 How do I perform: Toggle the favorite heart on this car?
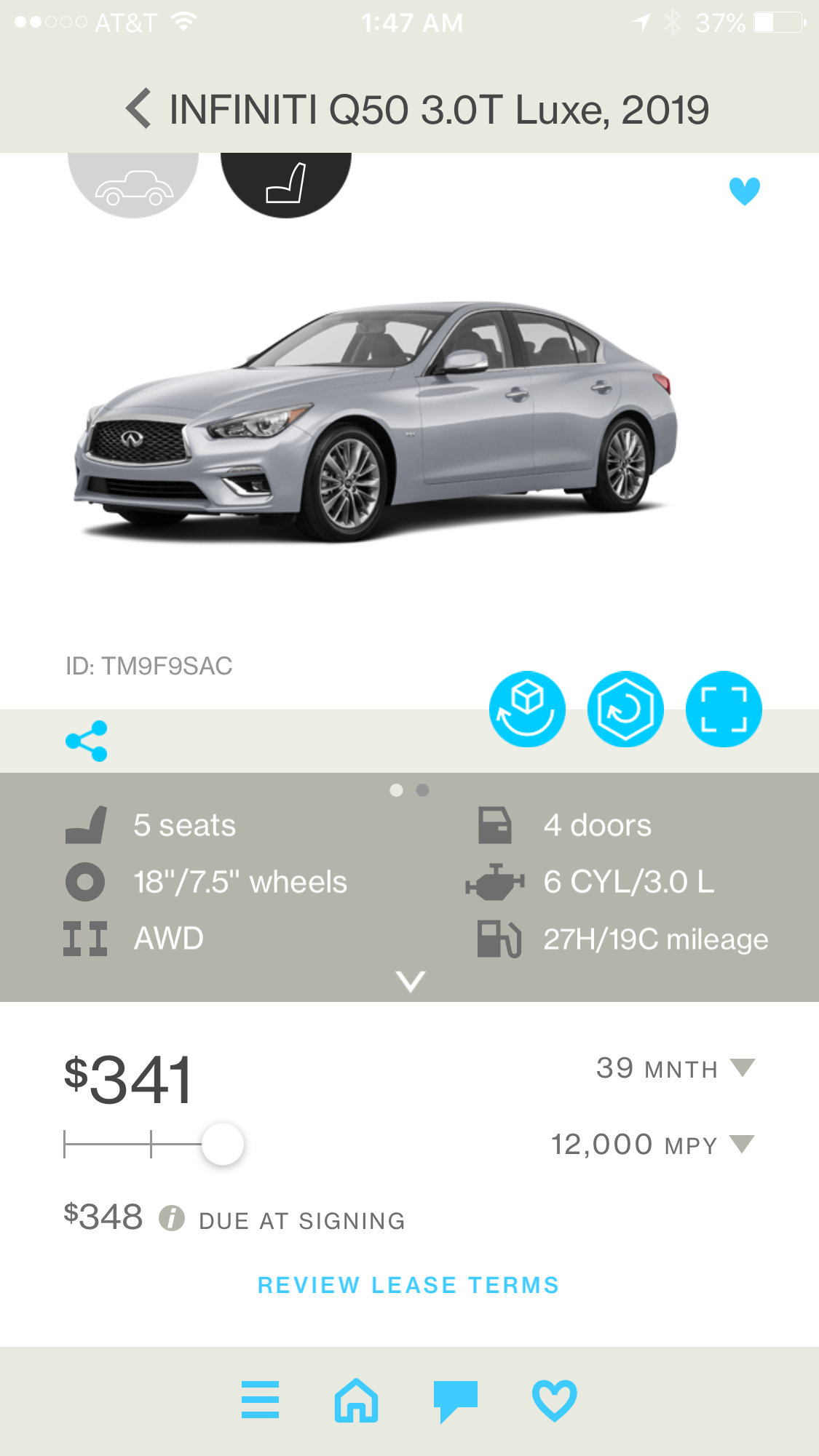point(744,191)
